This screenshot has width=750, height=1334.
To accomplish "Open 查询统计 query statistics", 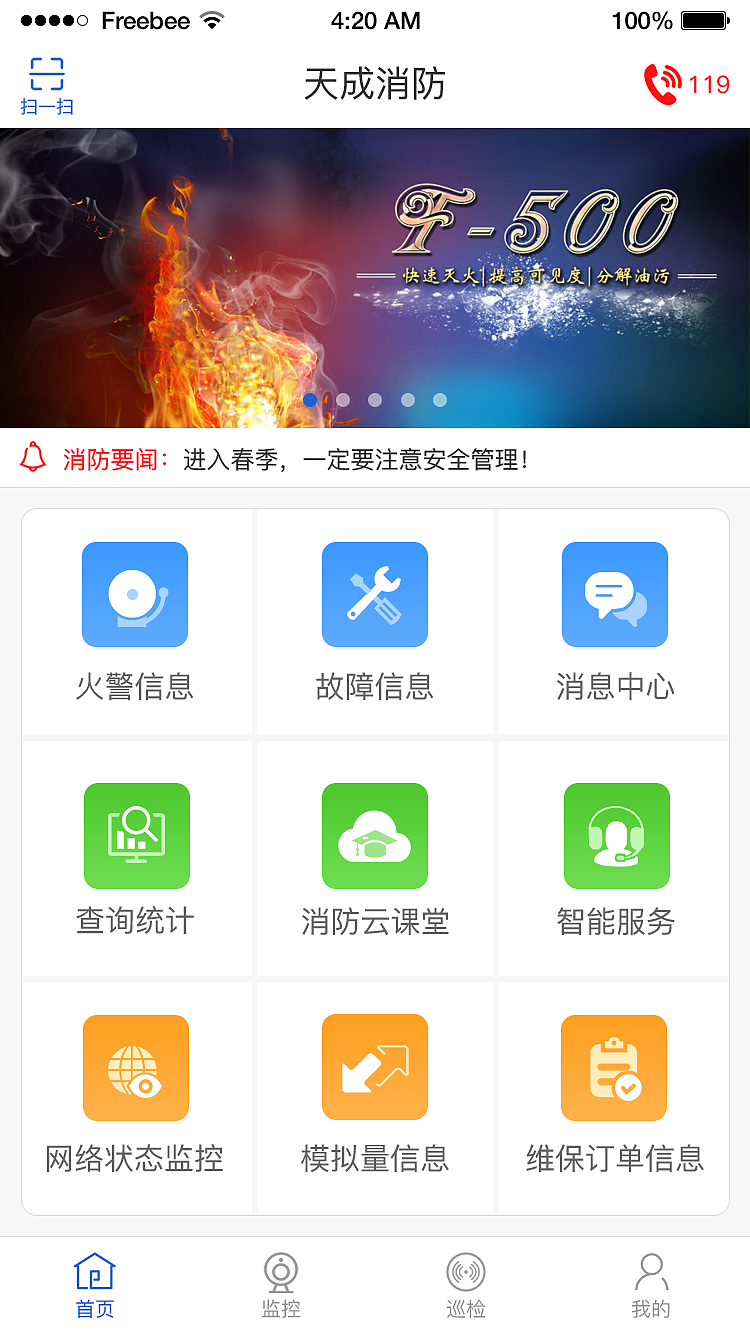I will click(x=136, y=858).
